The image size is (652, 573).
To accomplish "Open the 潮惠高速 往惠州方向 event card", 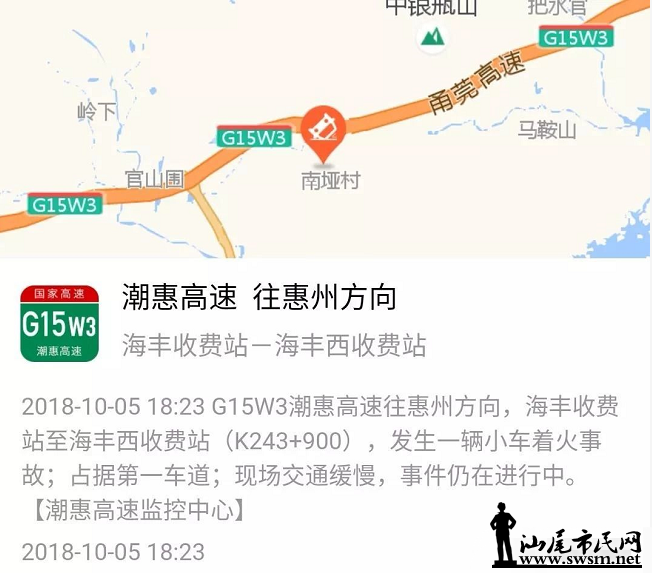I will pos(260,297).
